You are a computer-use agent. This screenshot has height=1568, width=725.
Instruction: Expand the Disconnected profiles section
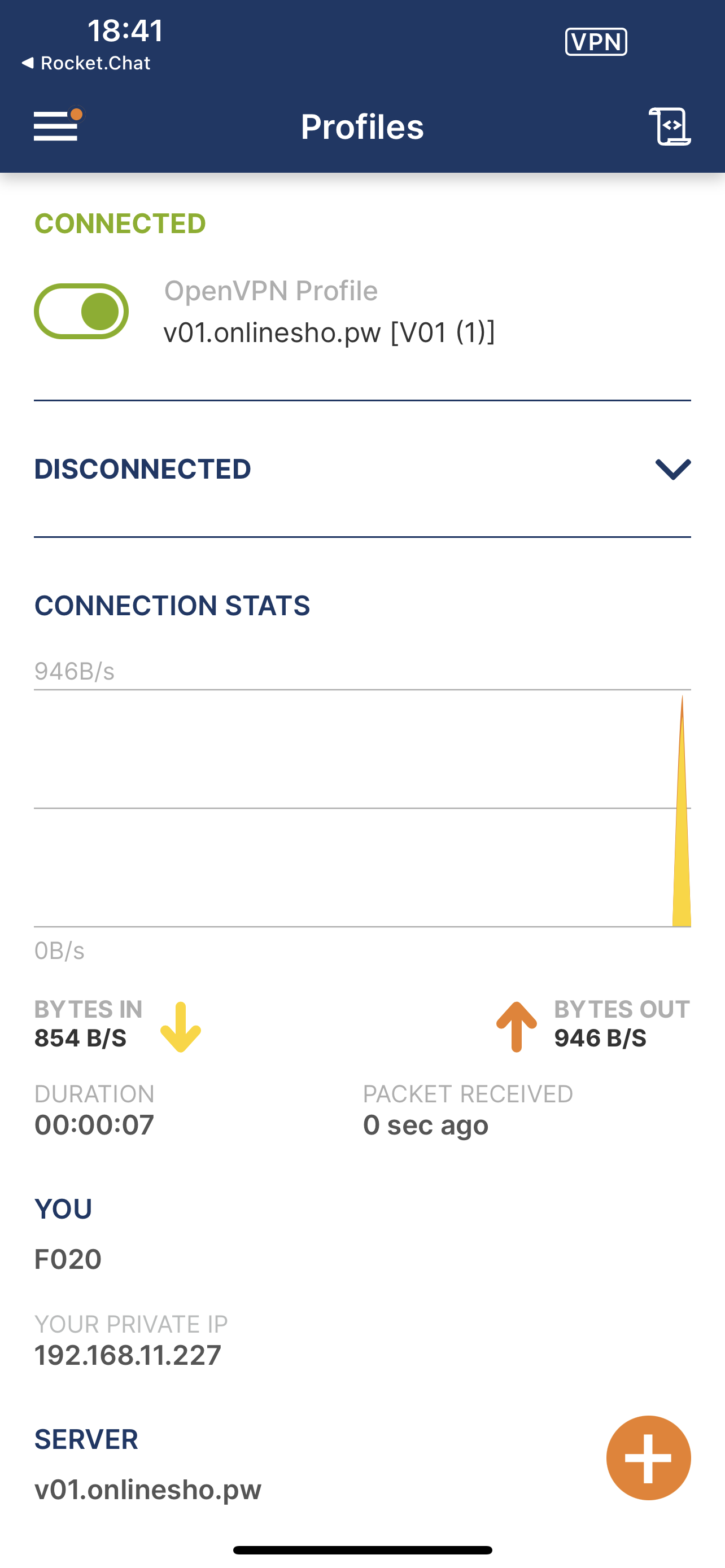[x=672, y=468]
